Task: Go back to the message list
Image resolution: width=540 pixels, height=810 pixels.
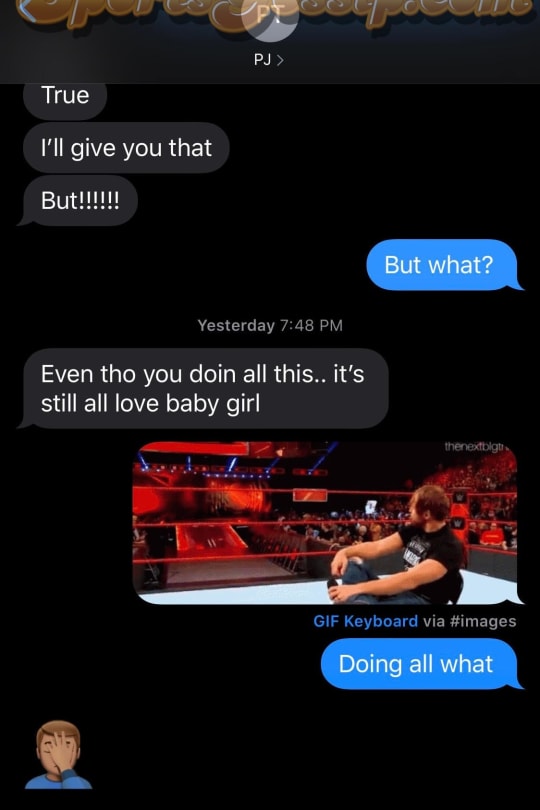Action: pos(28,11)
